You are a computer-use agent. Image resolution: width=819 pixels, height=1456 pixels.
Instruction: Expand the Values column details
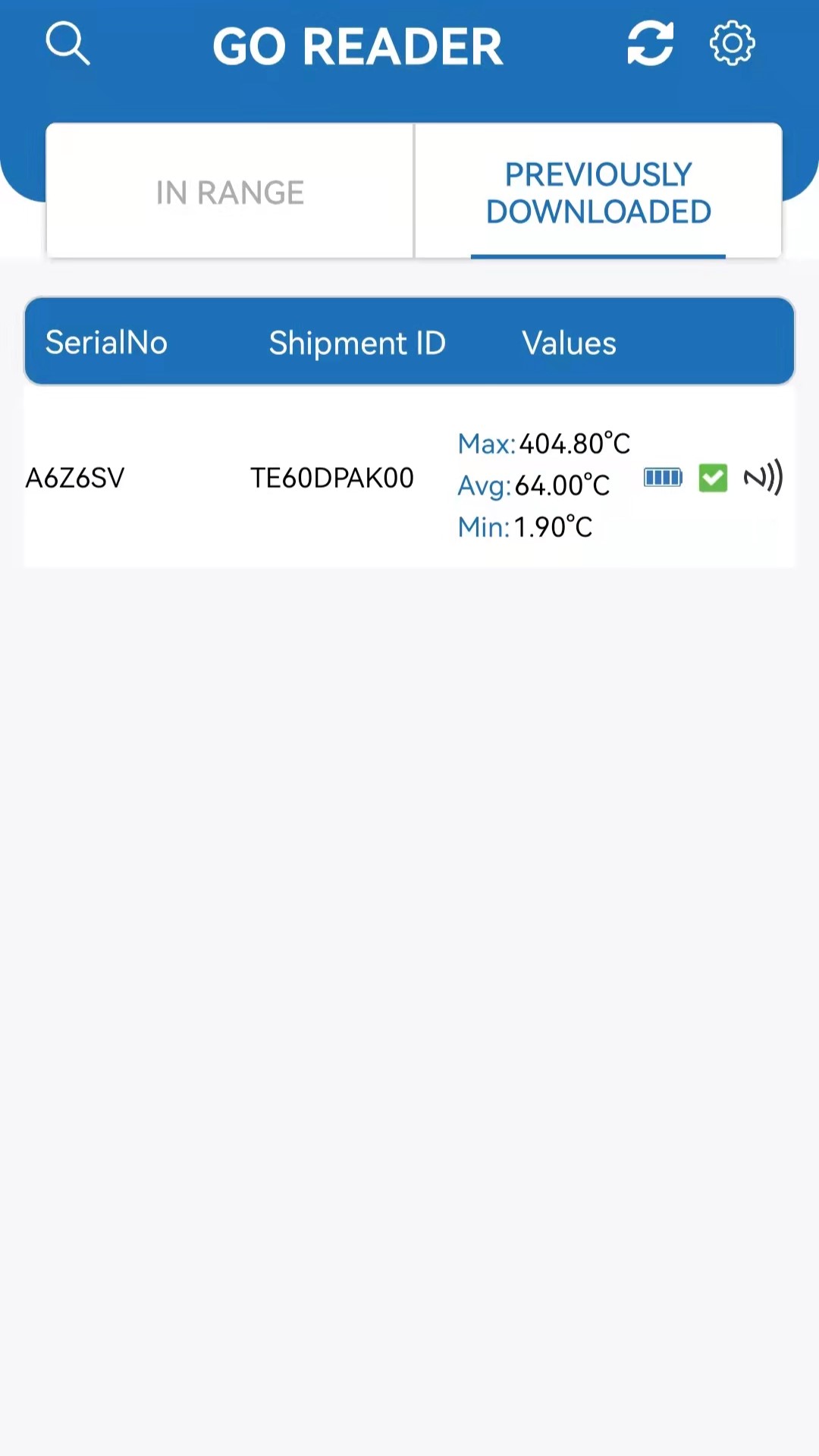pos(569,342)
